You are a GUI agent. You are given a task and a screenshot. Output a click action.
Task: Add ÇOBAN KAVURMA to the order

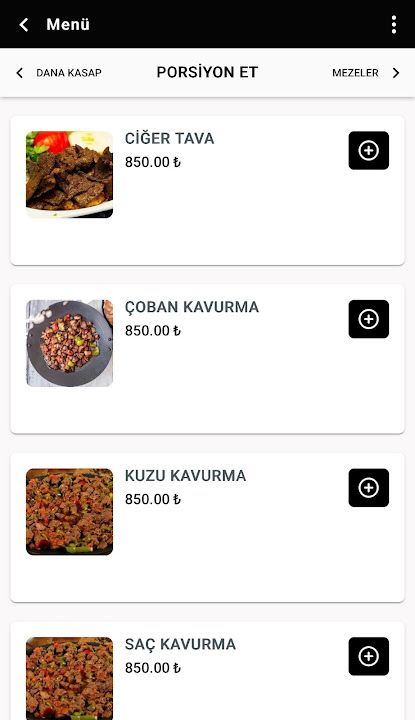click(x=369, y=319)
